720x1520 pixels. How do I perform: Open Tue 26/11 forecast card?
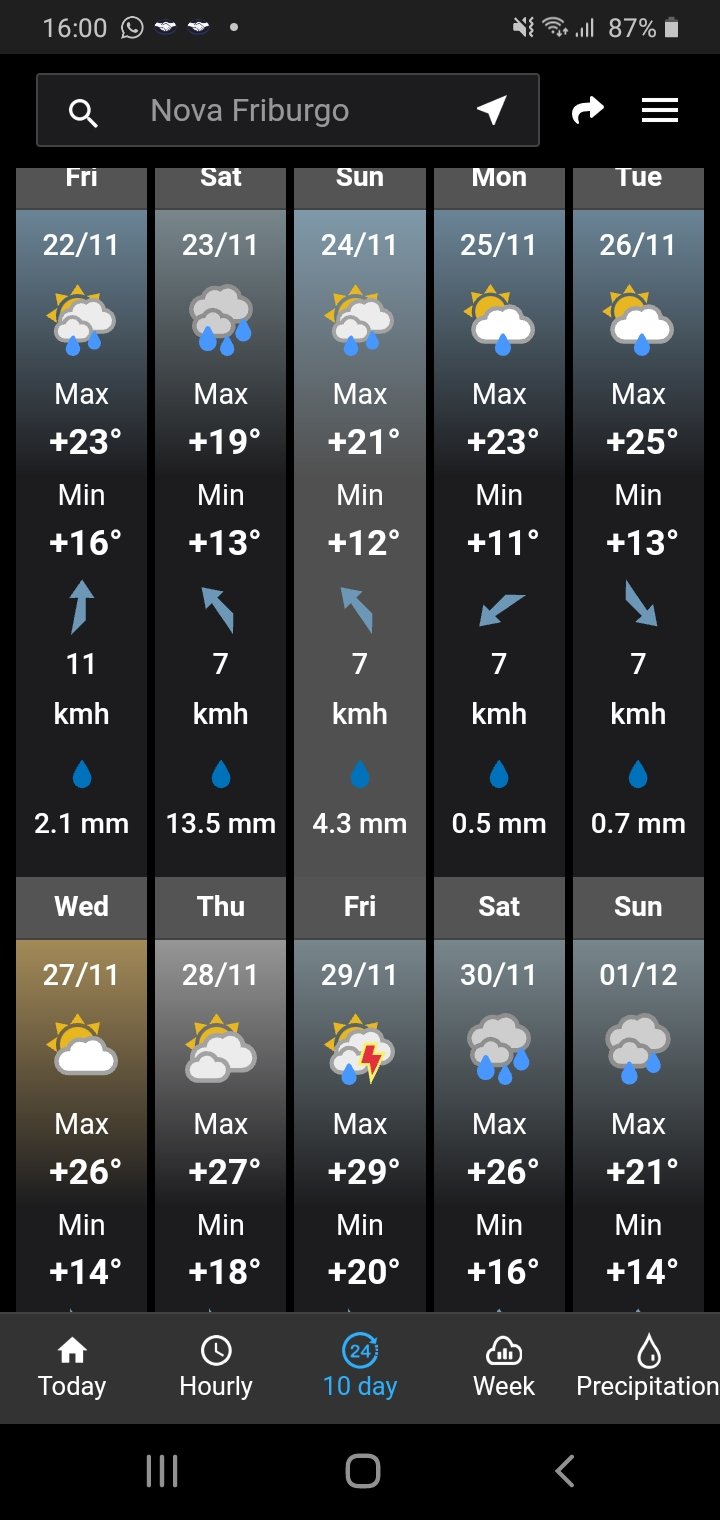[x=638, y=520]
